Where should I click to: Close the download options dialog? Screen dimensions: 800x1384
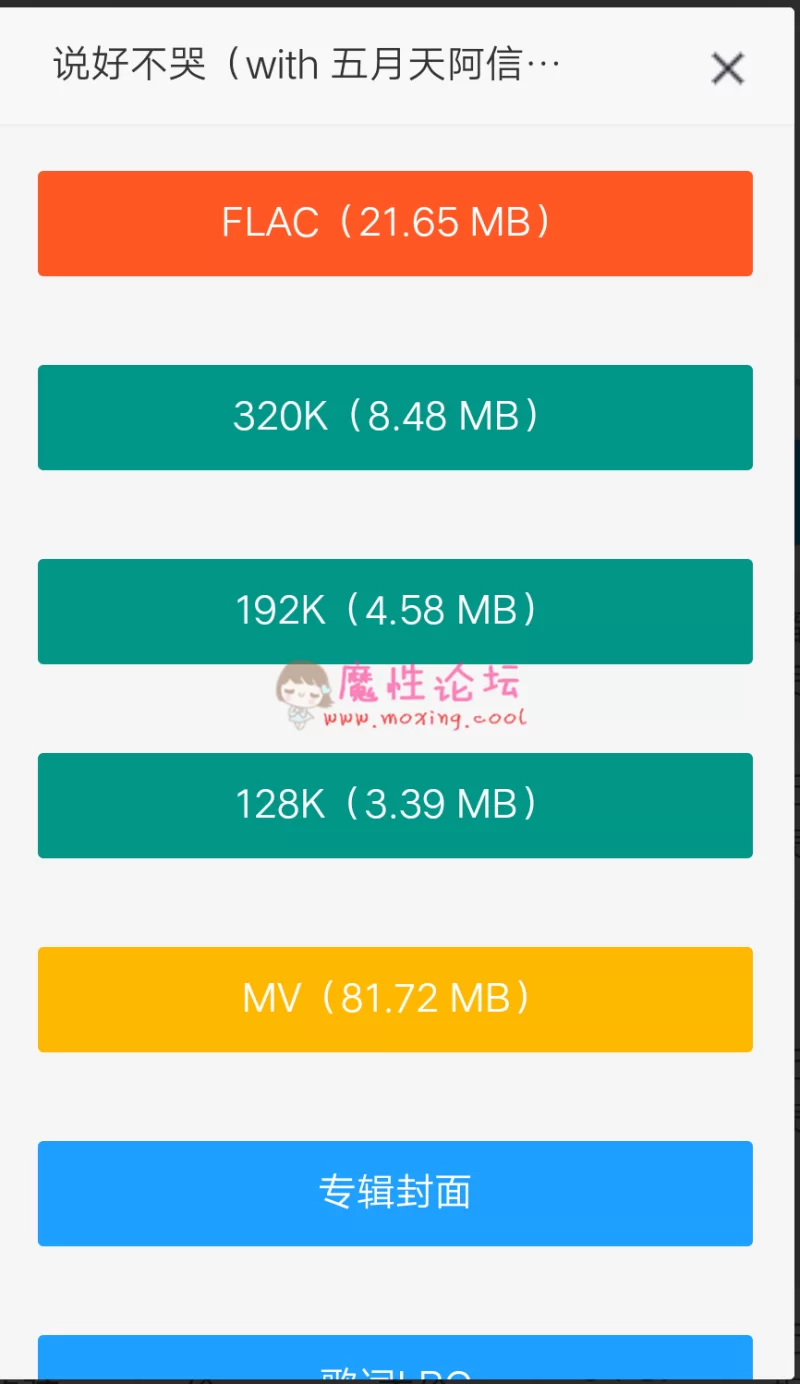tap(727, 69)
